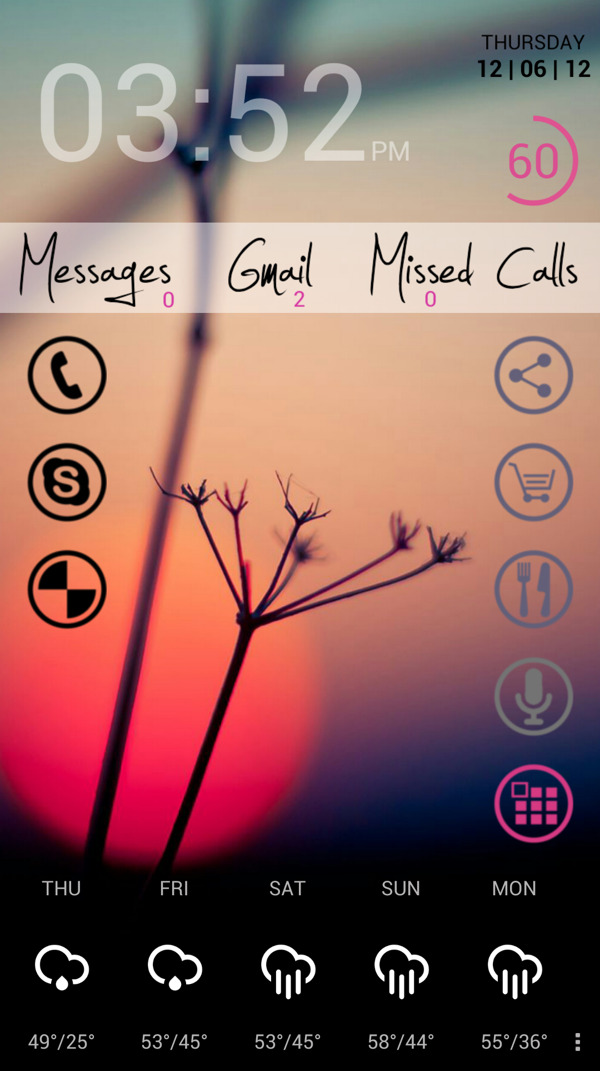Open the battery 60 circle widget
The height and width of the screenshot is (1071, 600).
(x=537, y=161)
